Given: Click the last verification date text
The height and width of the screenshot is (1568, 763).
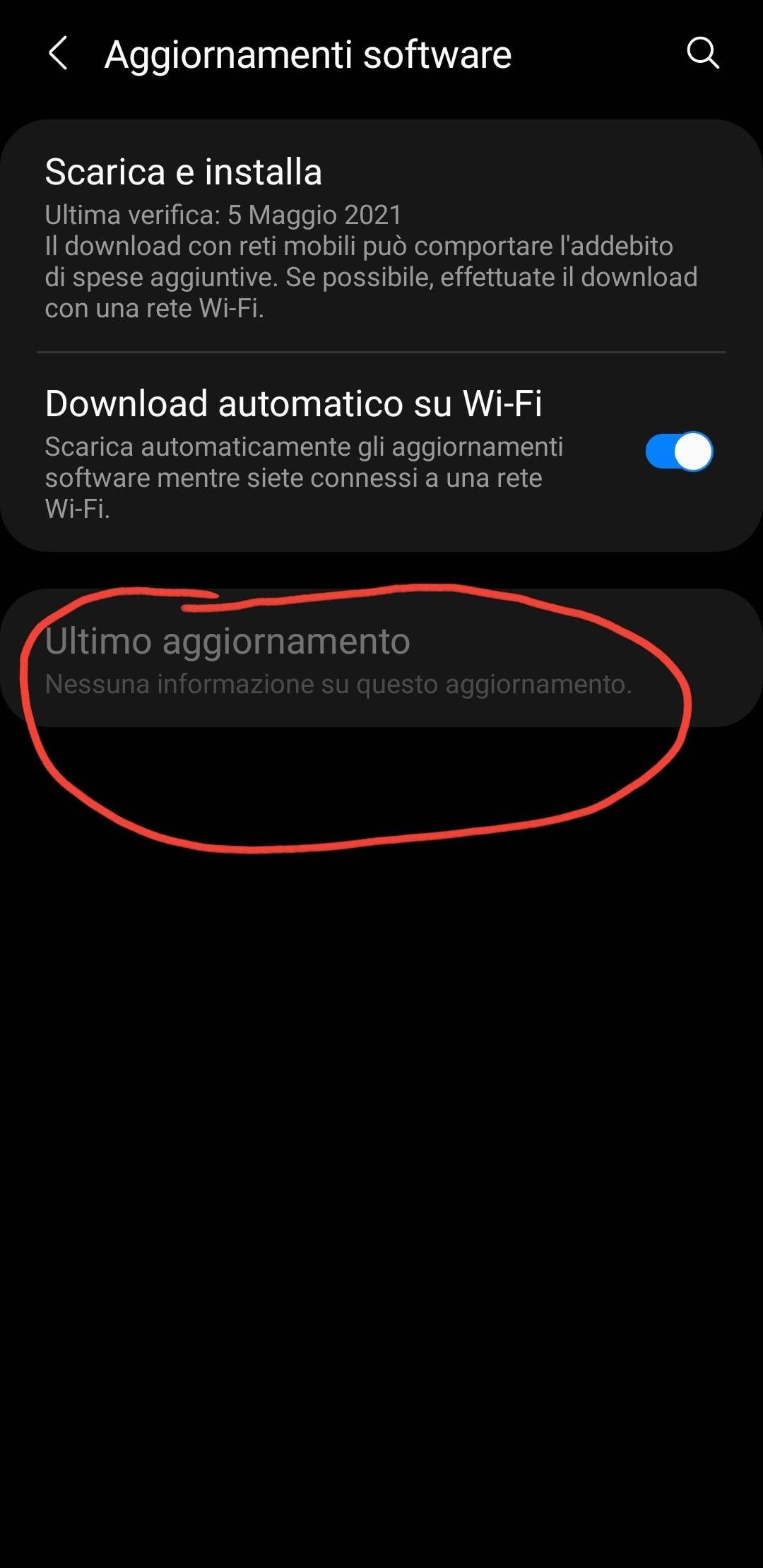Looking at the screenshot, I should pos(223,216).
